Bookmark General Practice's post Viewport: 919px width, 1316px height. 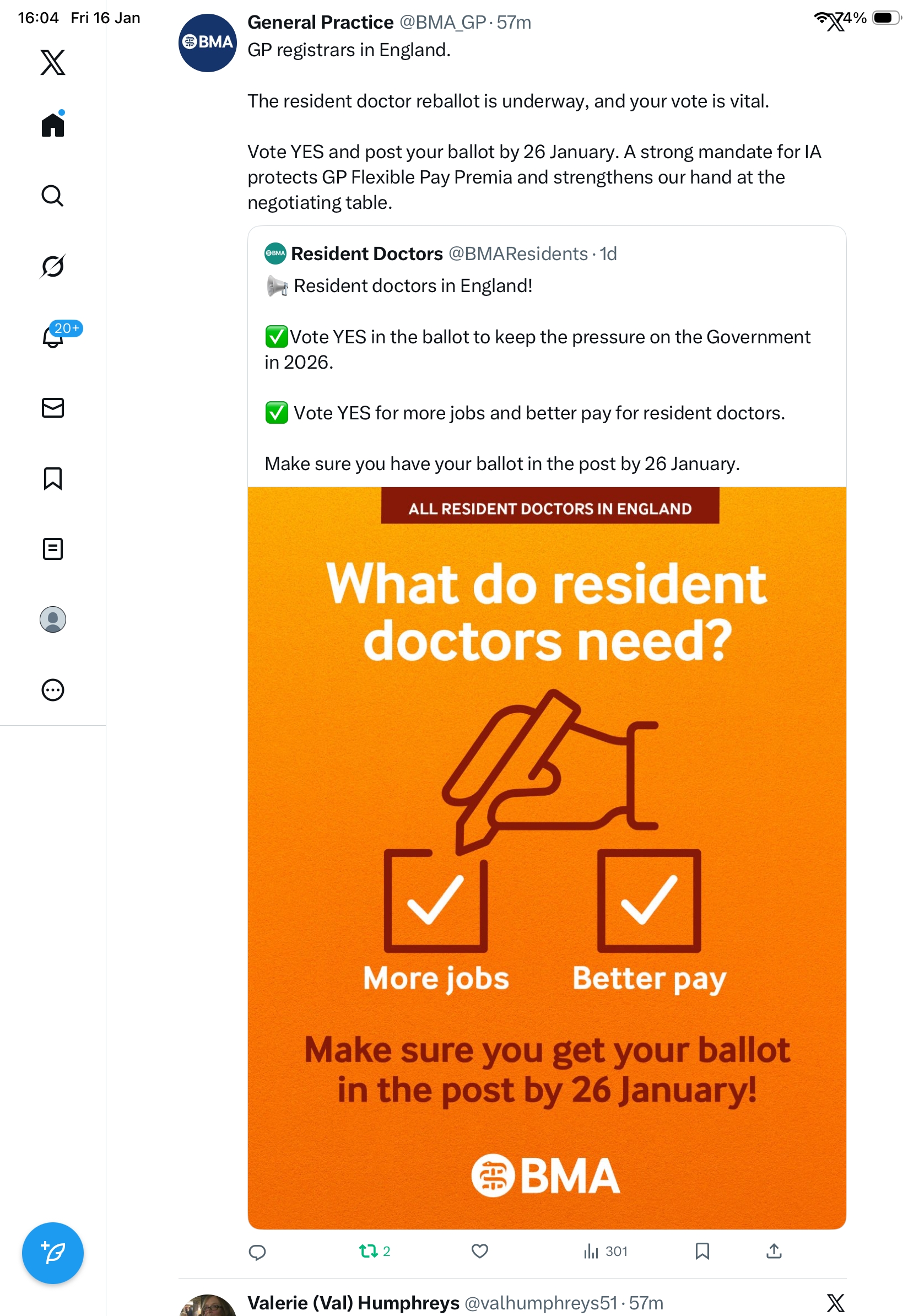click(702, 1250)
